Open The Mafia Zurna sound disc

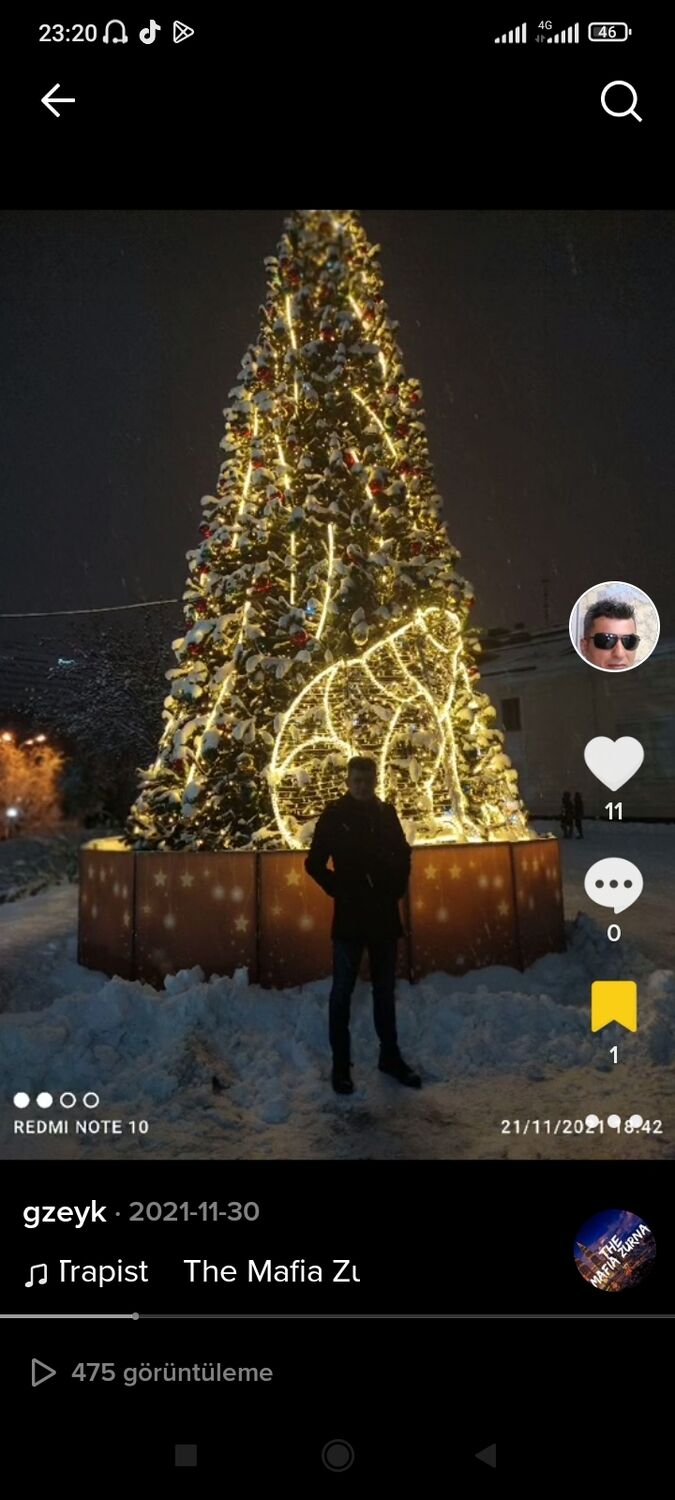tap(614, 1250)
